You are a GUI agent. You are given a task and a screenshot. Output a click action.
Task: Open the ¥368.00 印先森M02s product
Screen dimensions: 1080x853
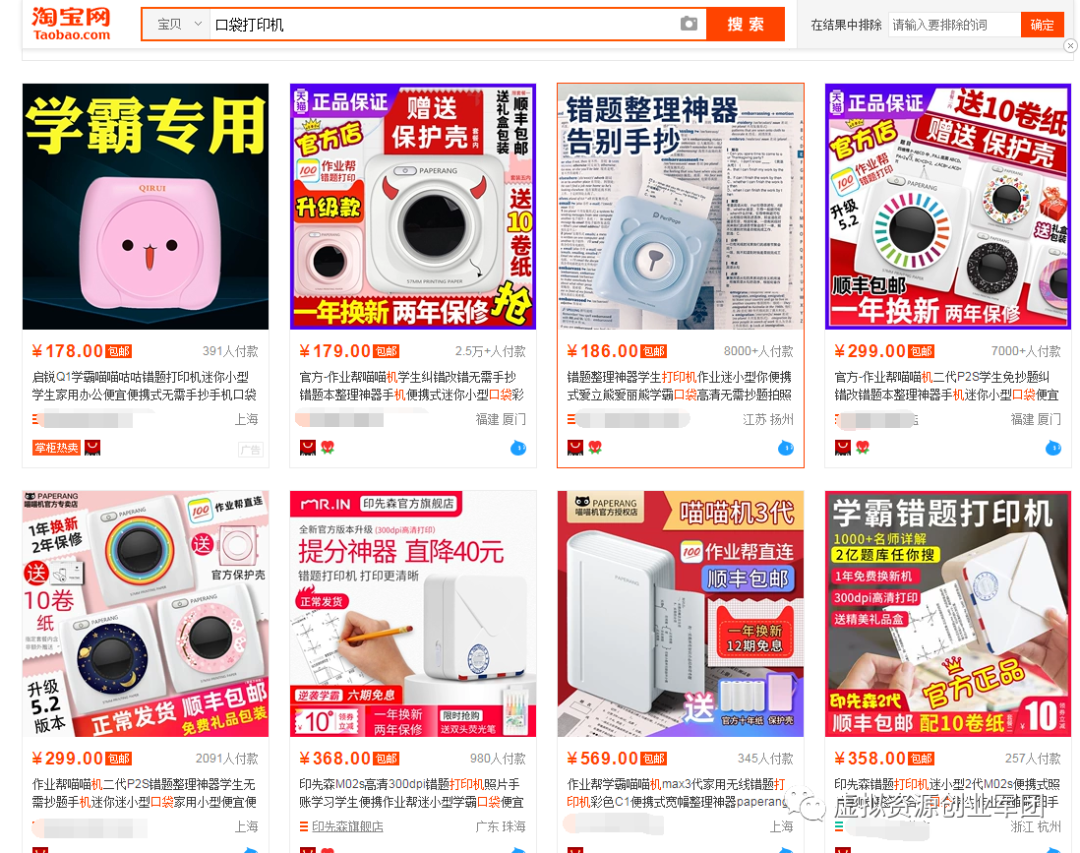(413, 614)
